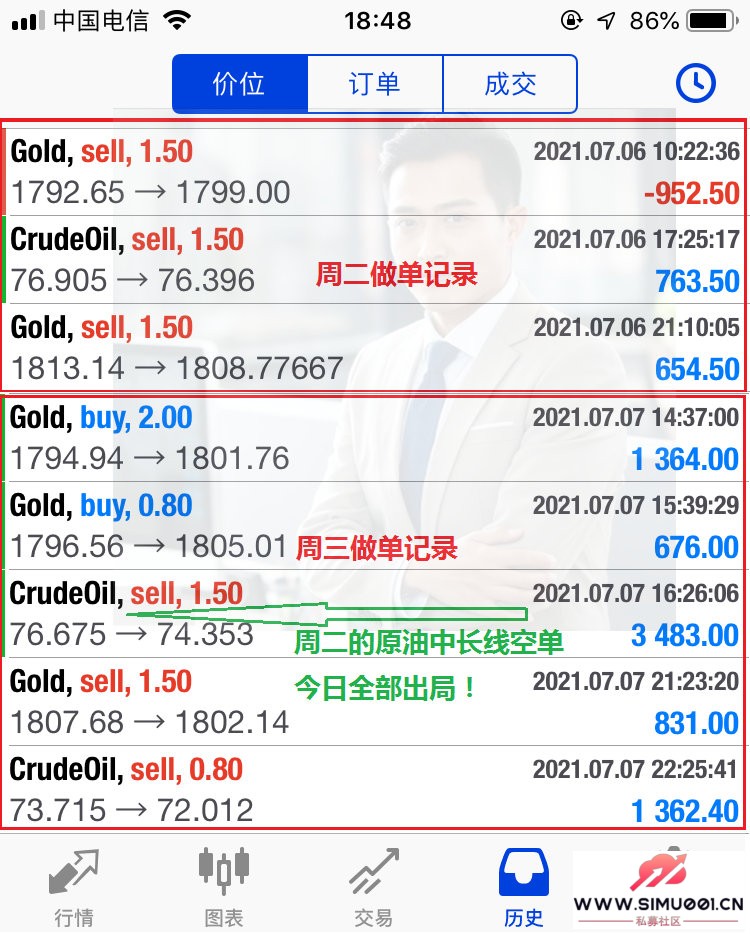Expand the Gold sell trade at 21:23:20
Screen dimensions: 750x934
(375, 702)
